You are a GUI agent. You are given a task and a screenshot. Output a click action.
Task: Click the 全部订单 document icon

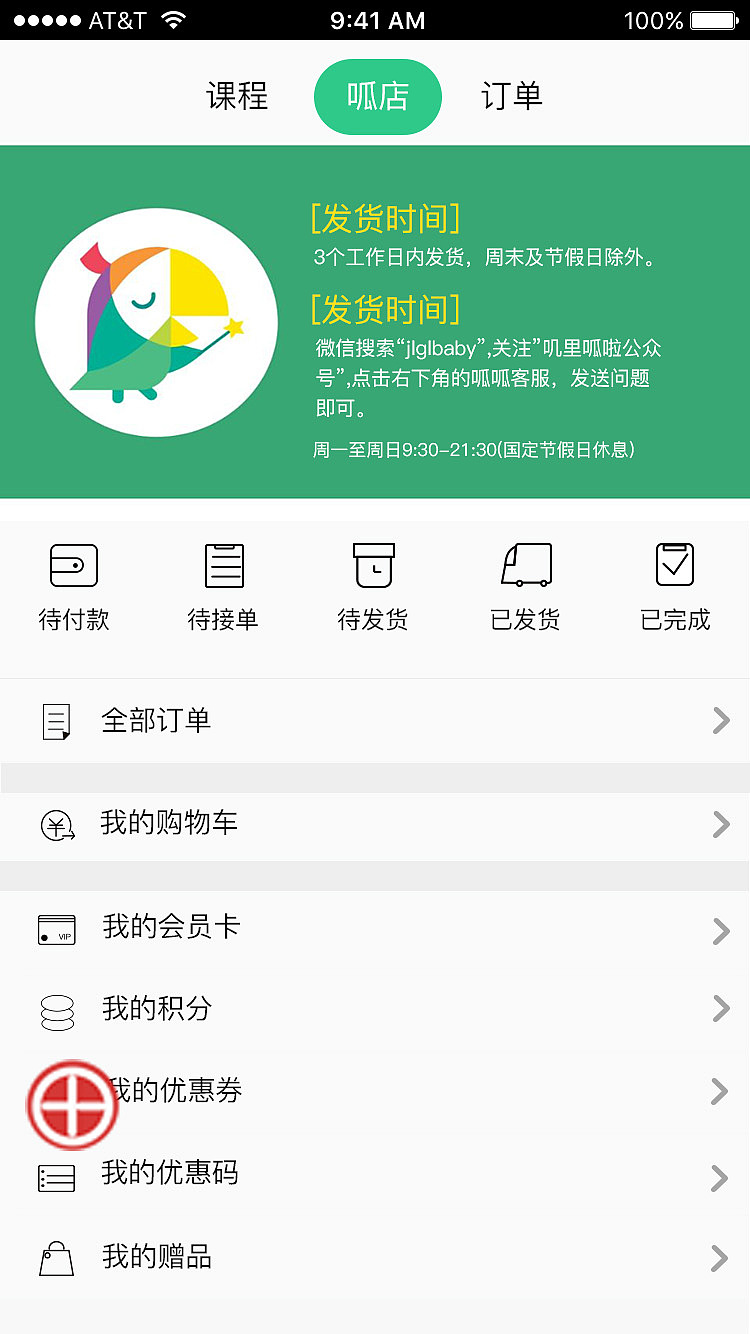click(56, 719)
